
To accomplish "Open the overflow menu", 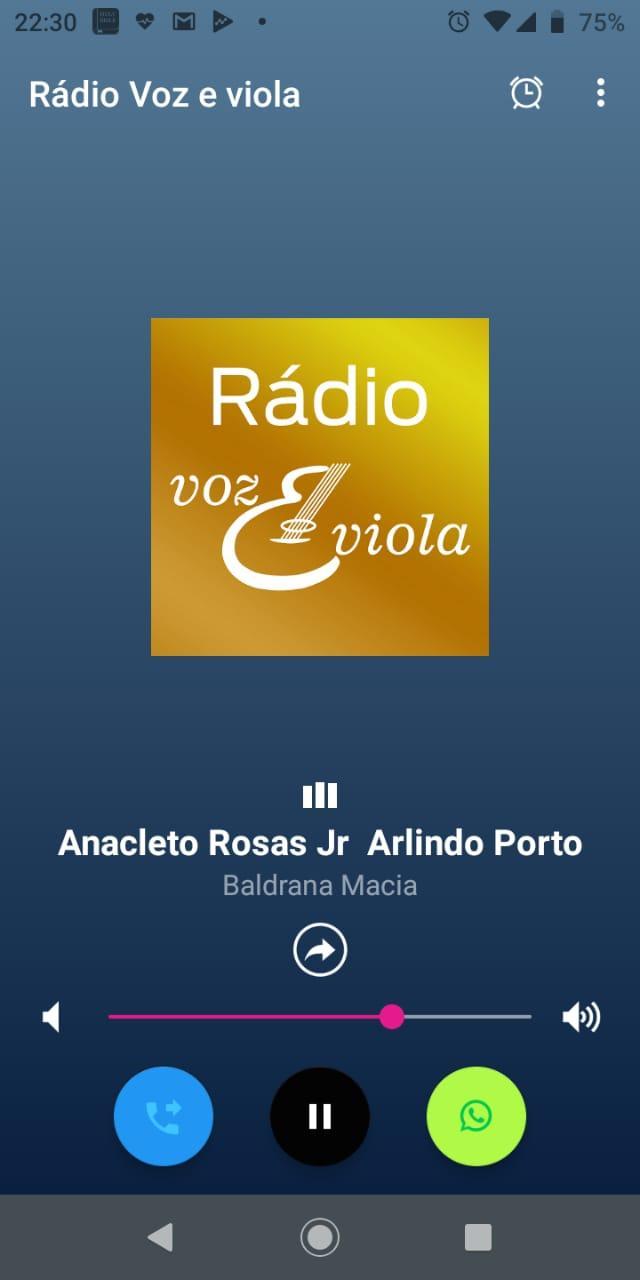I will [x=600, y=93].
